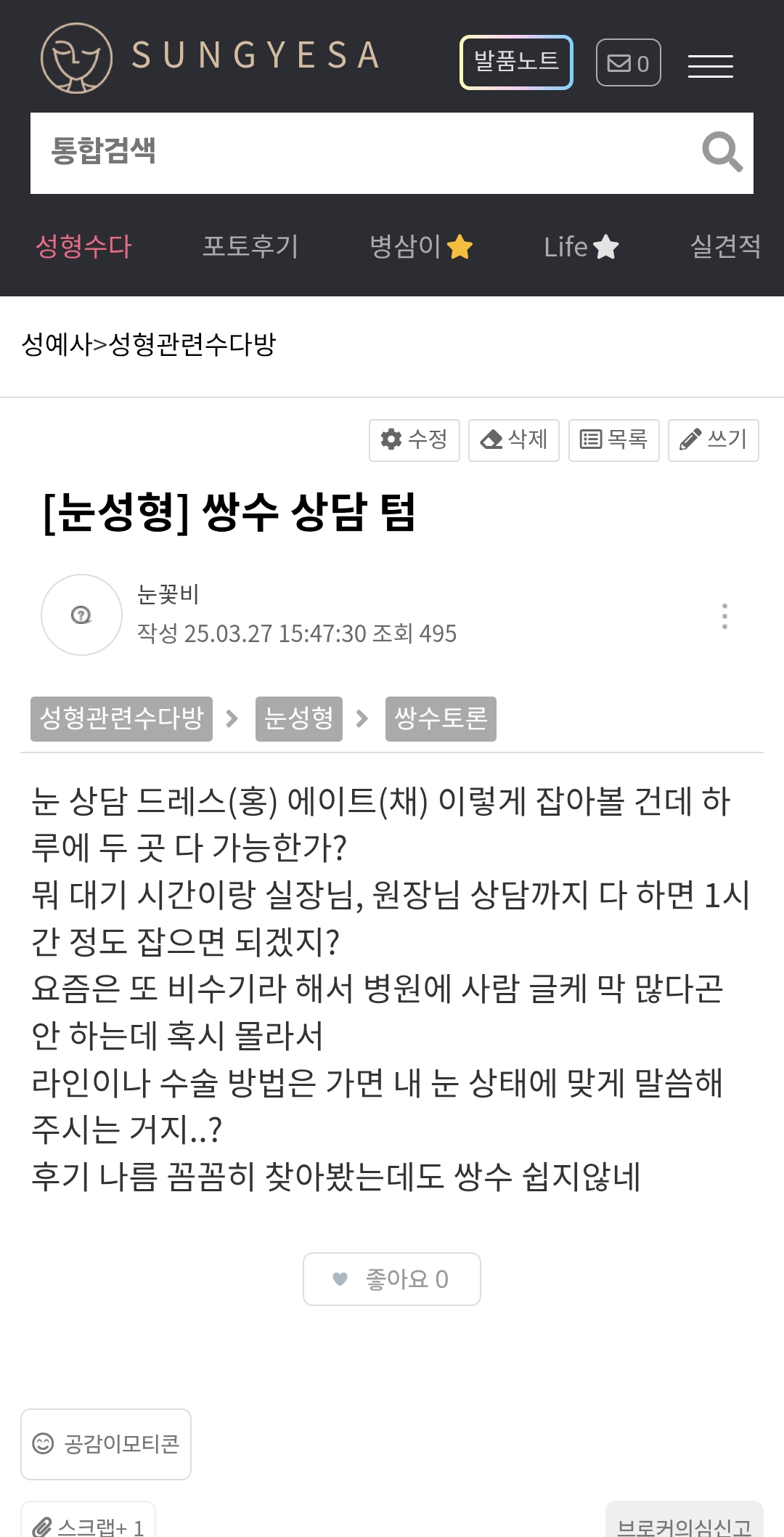Like the post with 좋아요
Viewport: 784px width, 1537px height.
(x=392, y=1279)
